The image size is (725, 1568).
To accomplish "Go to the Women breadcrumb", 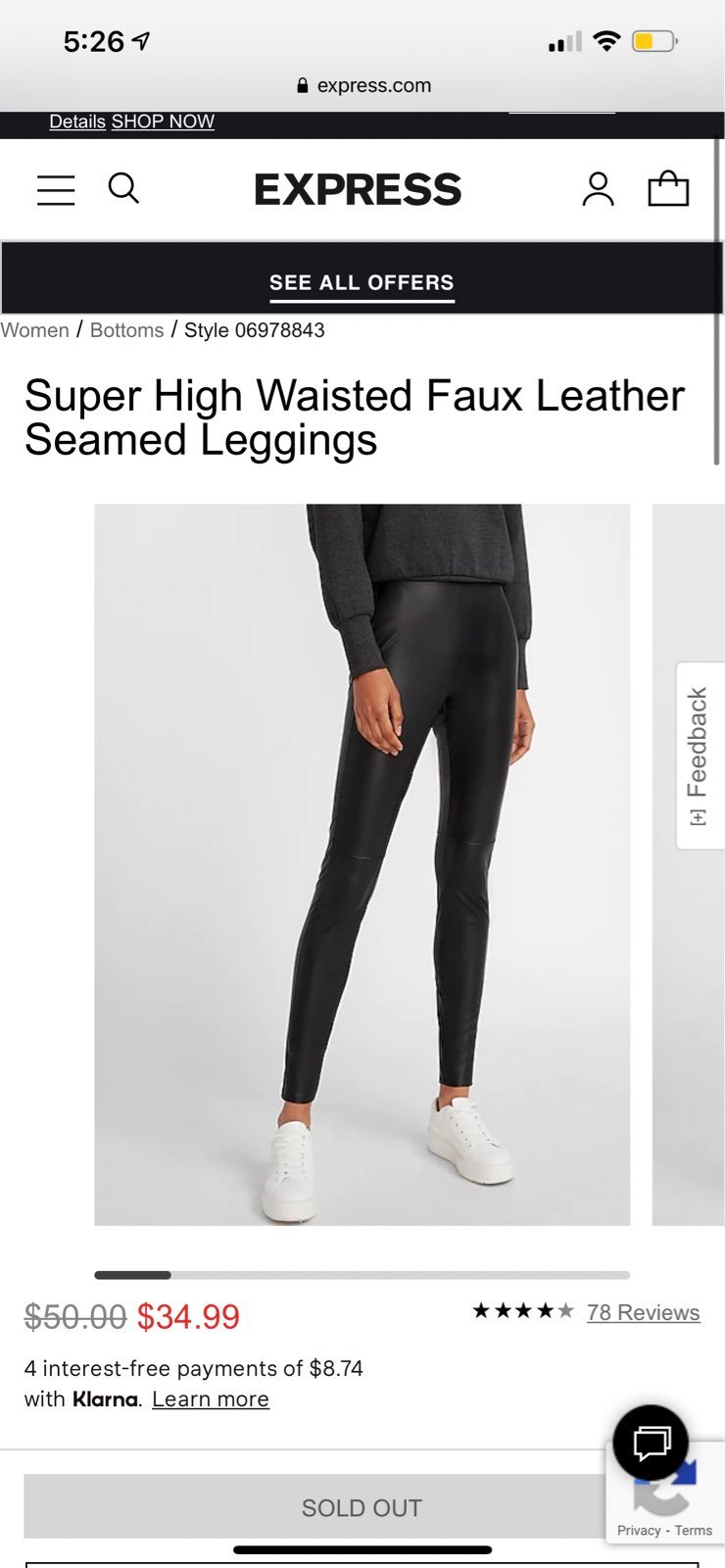I will click(35, 330).
